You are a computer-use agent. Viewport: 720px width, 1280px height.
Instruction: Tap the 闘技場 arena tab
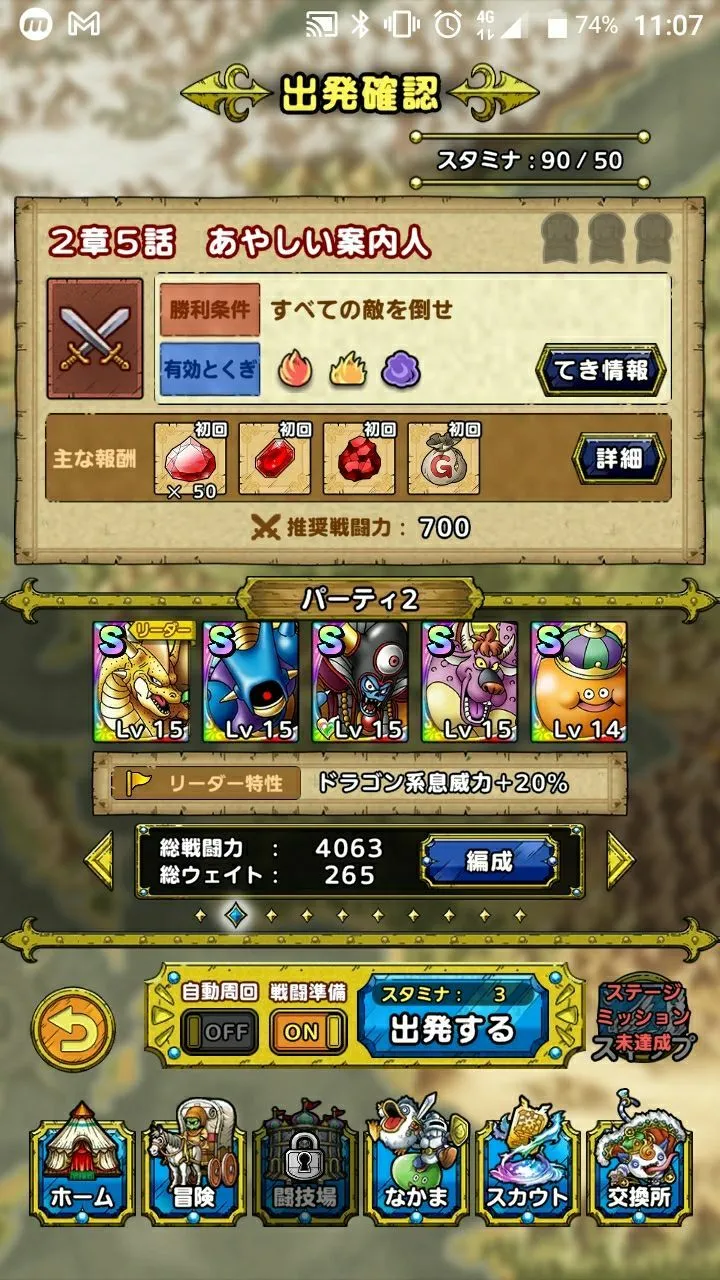(x=303, y=1165)
